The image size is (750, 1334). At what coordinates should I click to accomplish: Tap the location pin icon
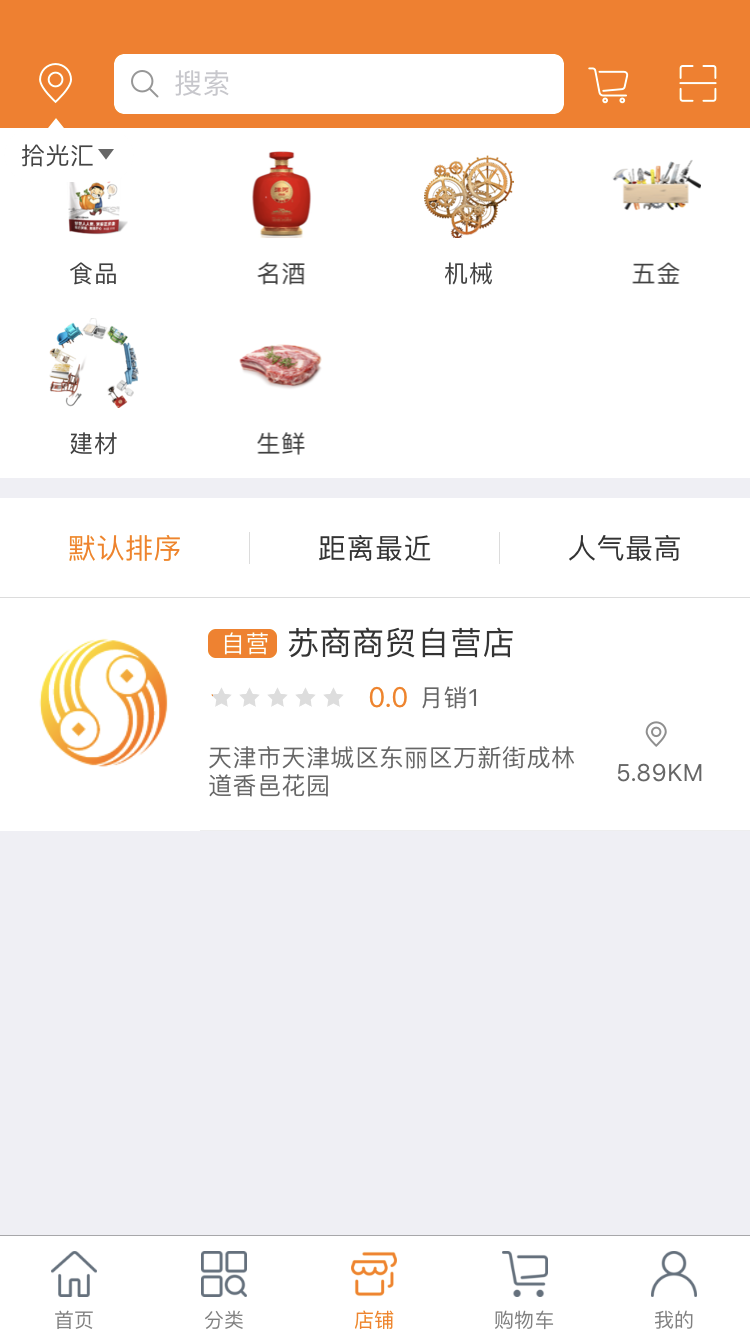[55, 82]
